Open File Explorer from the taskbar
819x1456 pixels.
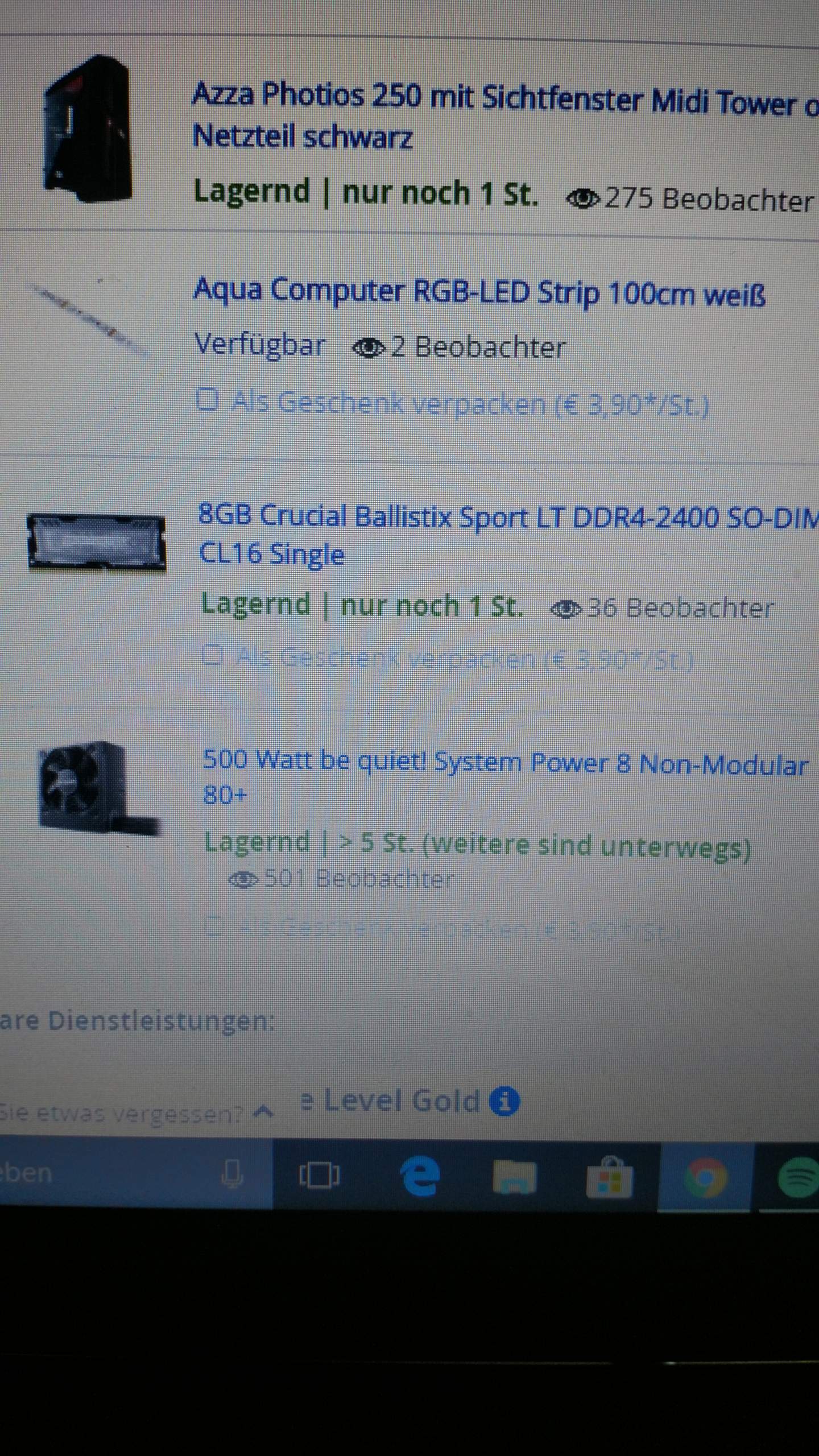[x=514, y=1177]
